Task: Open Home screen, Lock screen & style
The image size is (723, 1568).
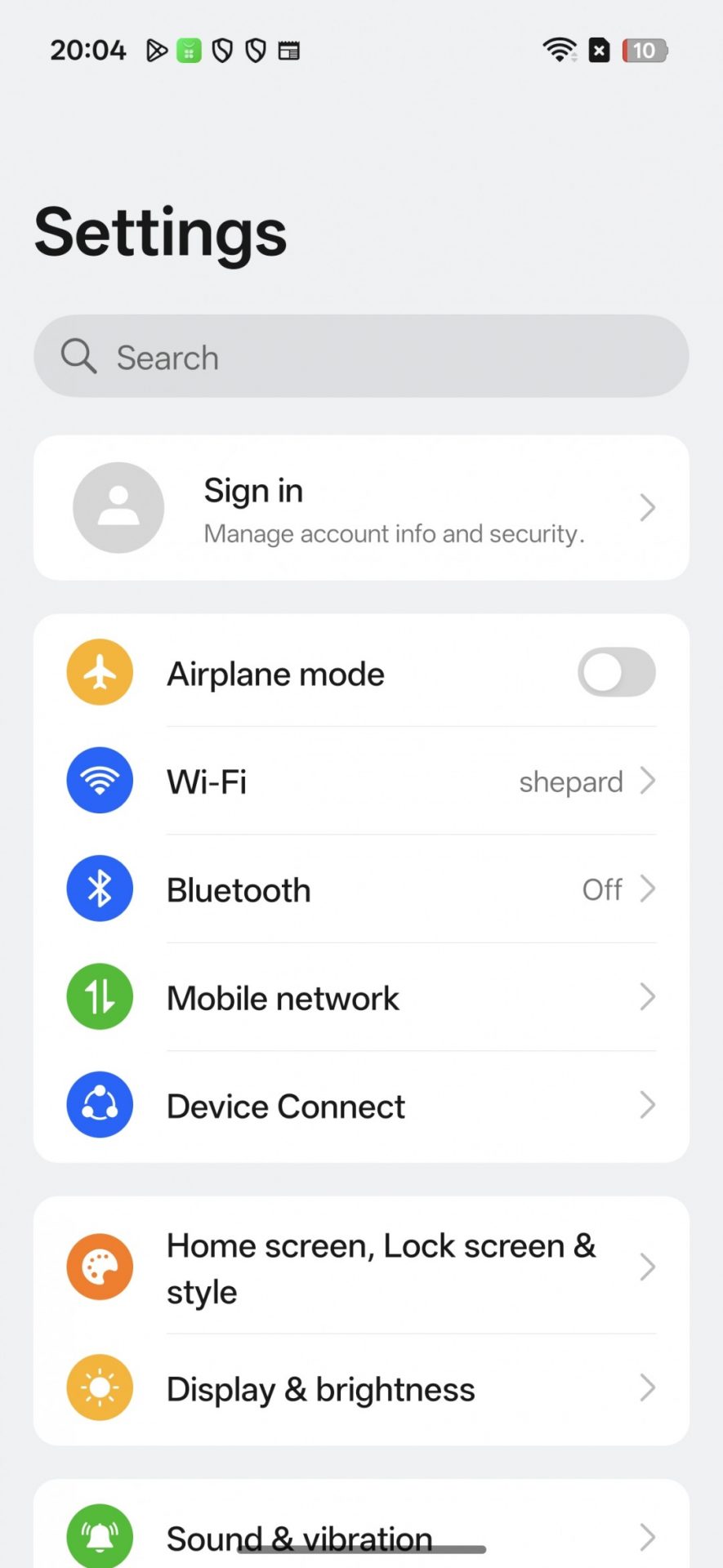Action: (360, 1267)
